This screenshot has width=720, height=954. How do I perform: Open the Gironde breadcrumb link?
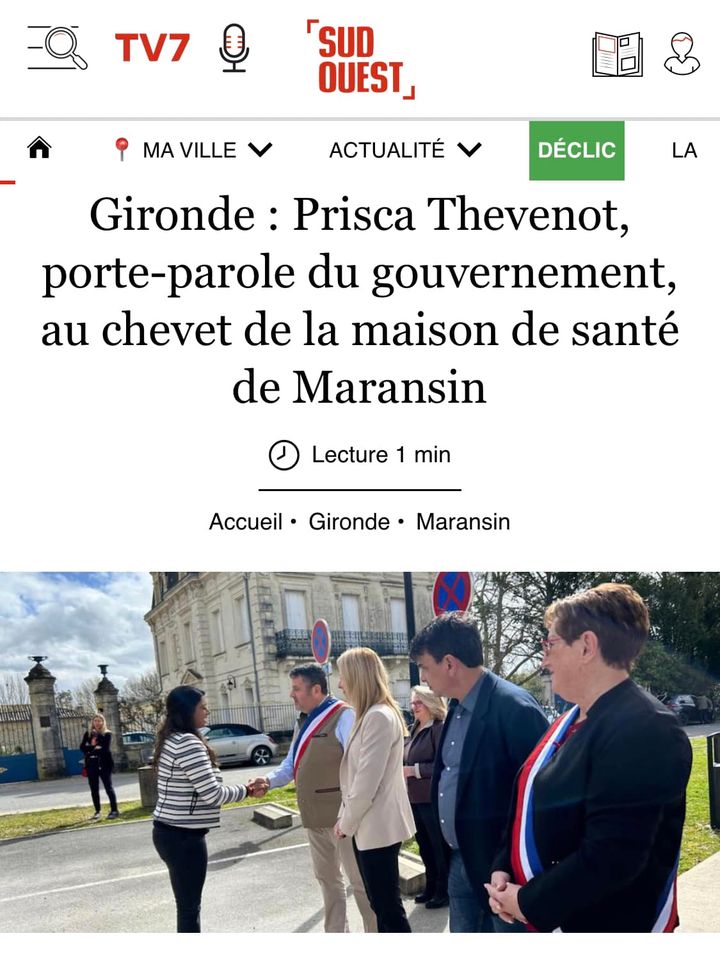(x=349, y=522)
